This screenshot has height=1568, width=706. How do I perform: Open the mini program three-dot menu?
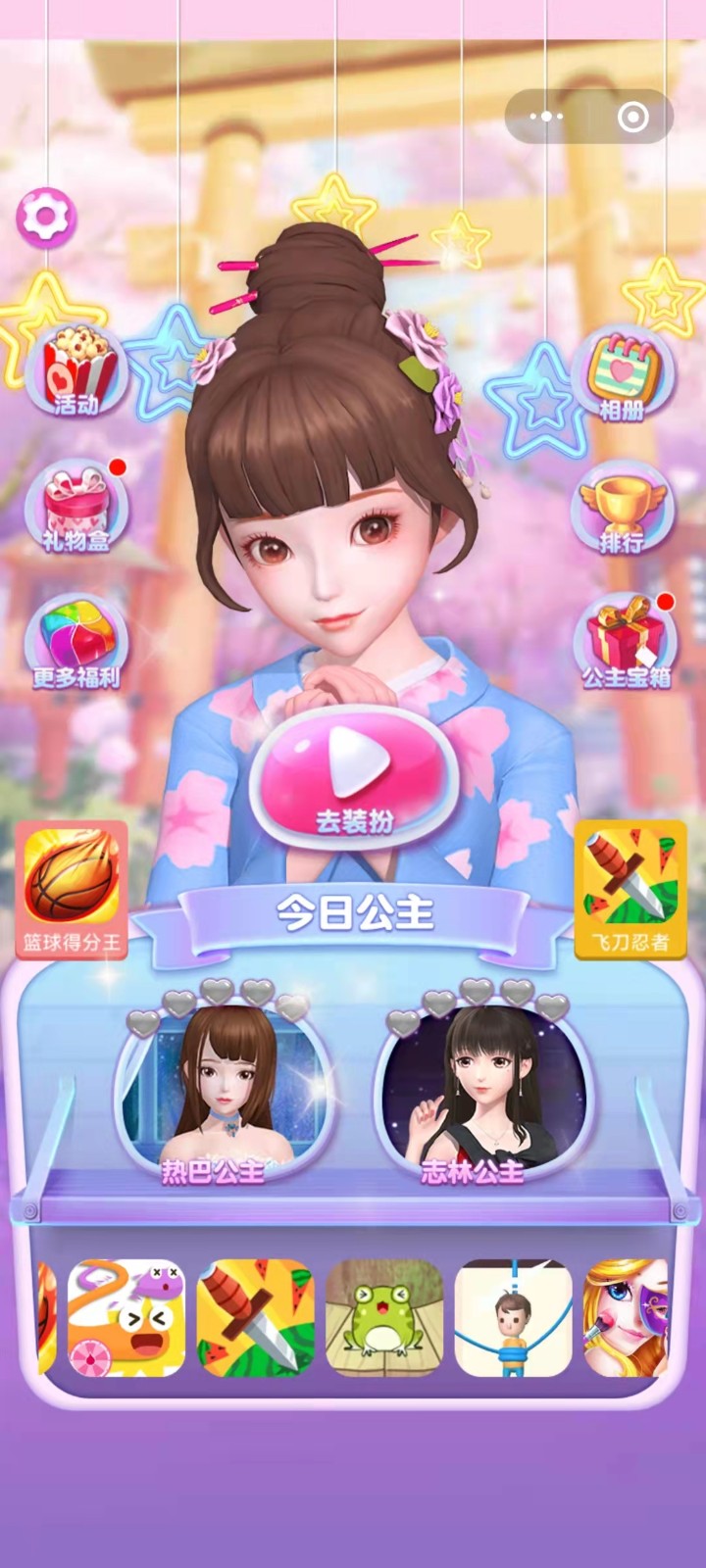tap(546, 117)
